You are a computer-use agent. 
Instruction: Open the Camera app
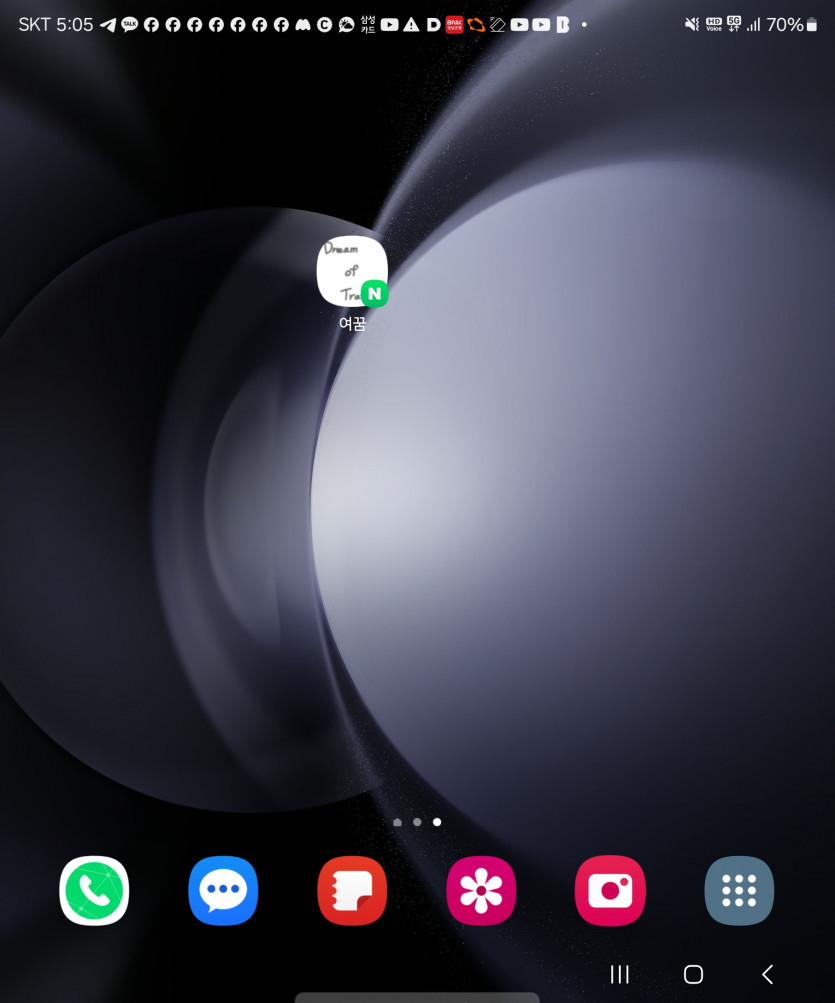(610, 890)
